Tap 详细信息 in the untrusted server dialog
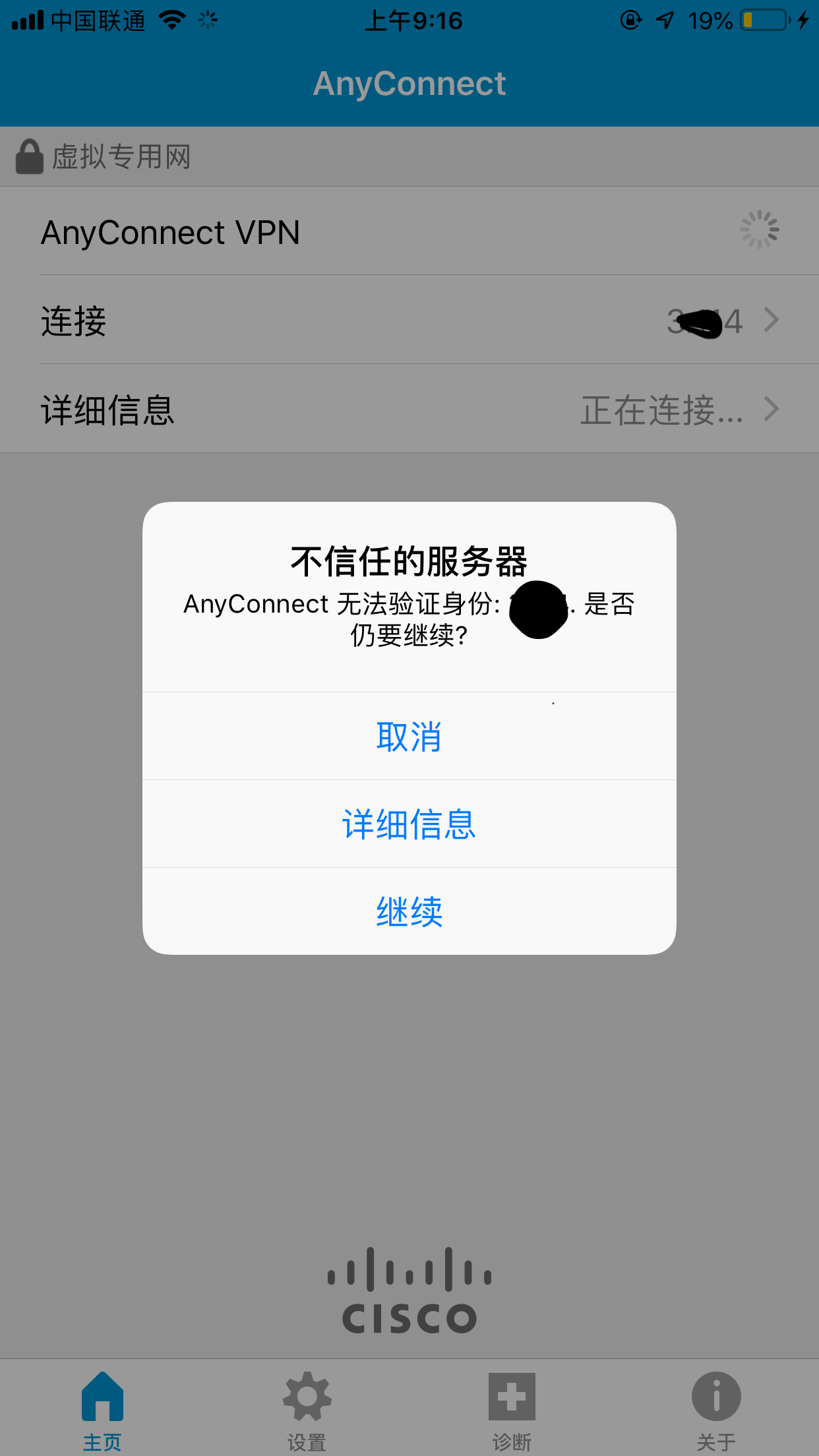The width and height of the screenshot is (819, 1456). pyautogui.click(x=409, y=824)
